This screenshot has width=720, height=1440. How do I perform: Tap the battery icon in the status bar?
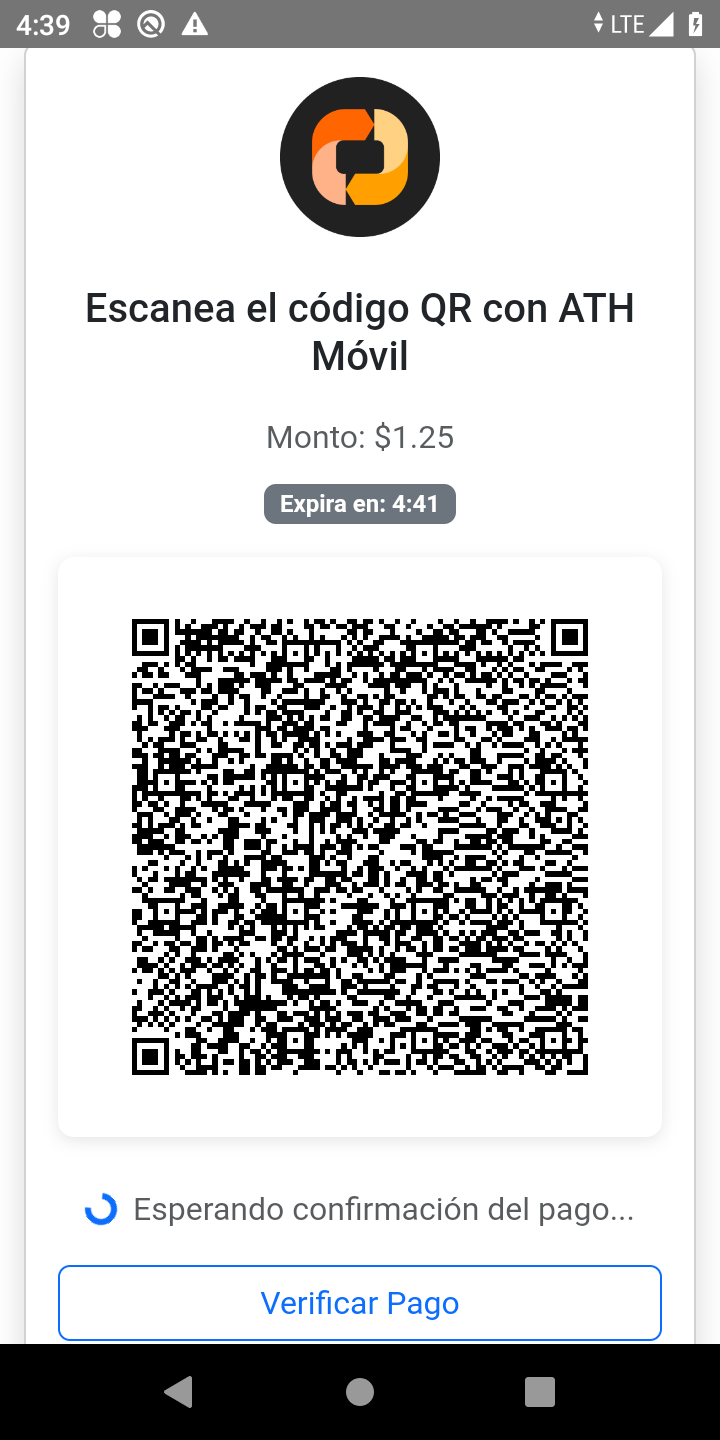tap(697, 24)
